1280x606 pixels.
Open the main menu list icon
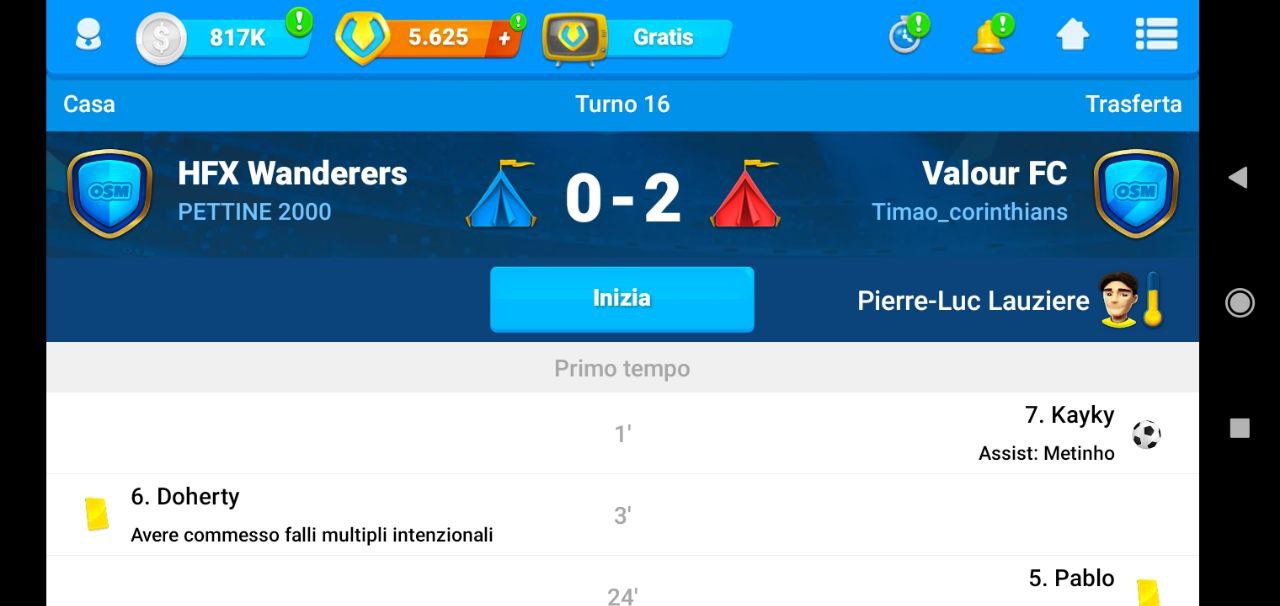coord(1156,36)
